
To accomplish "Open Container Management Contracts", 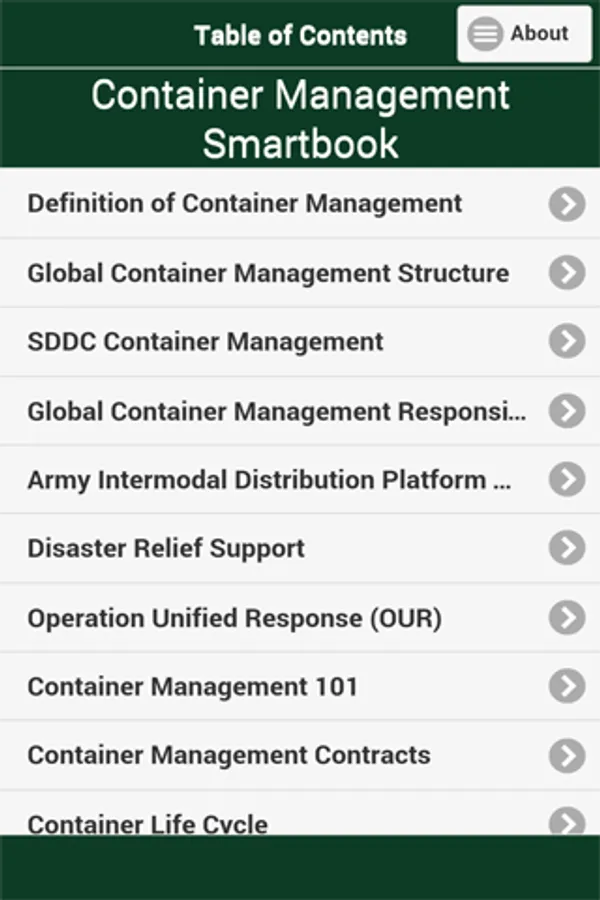I will point(300,755).
